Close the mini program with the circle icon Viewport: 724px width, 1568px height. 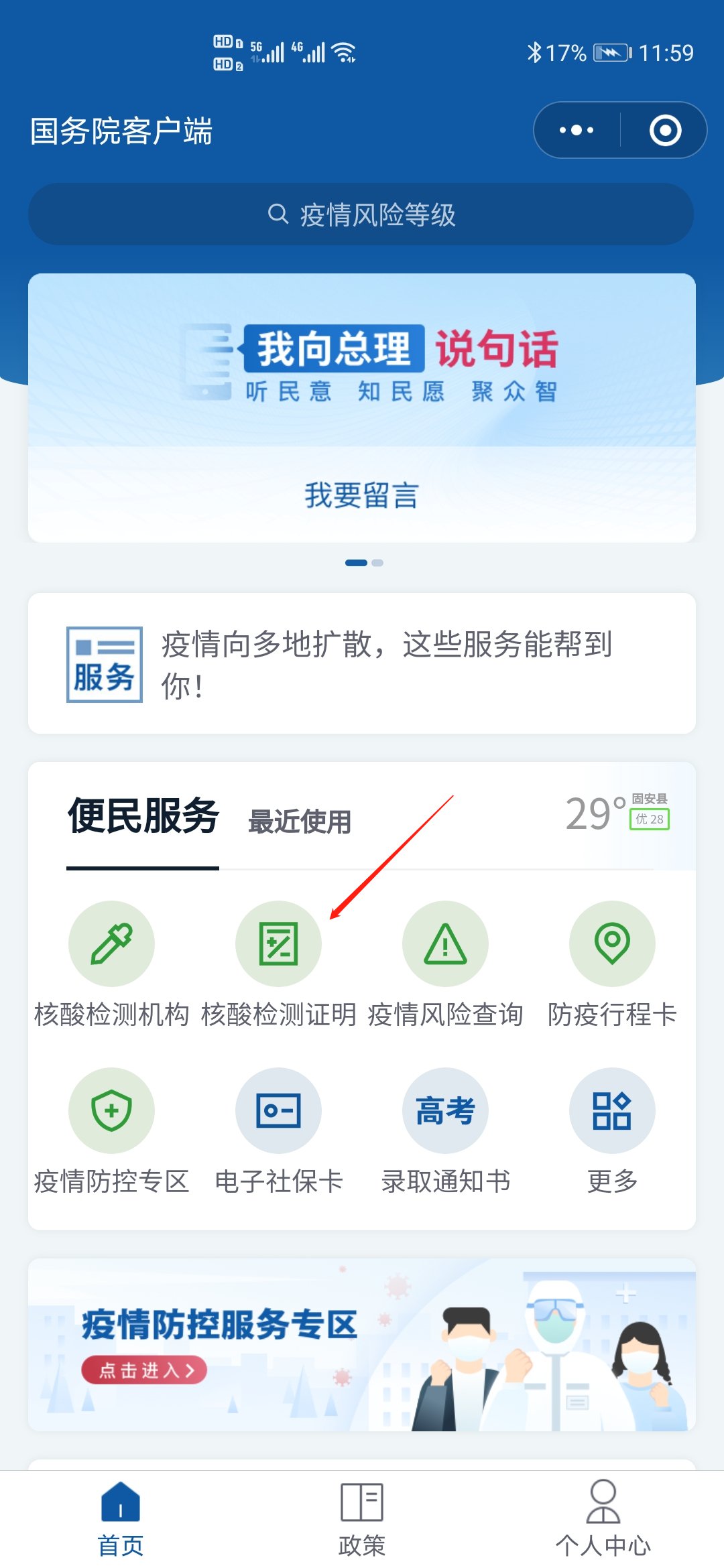point(665,130)
